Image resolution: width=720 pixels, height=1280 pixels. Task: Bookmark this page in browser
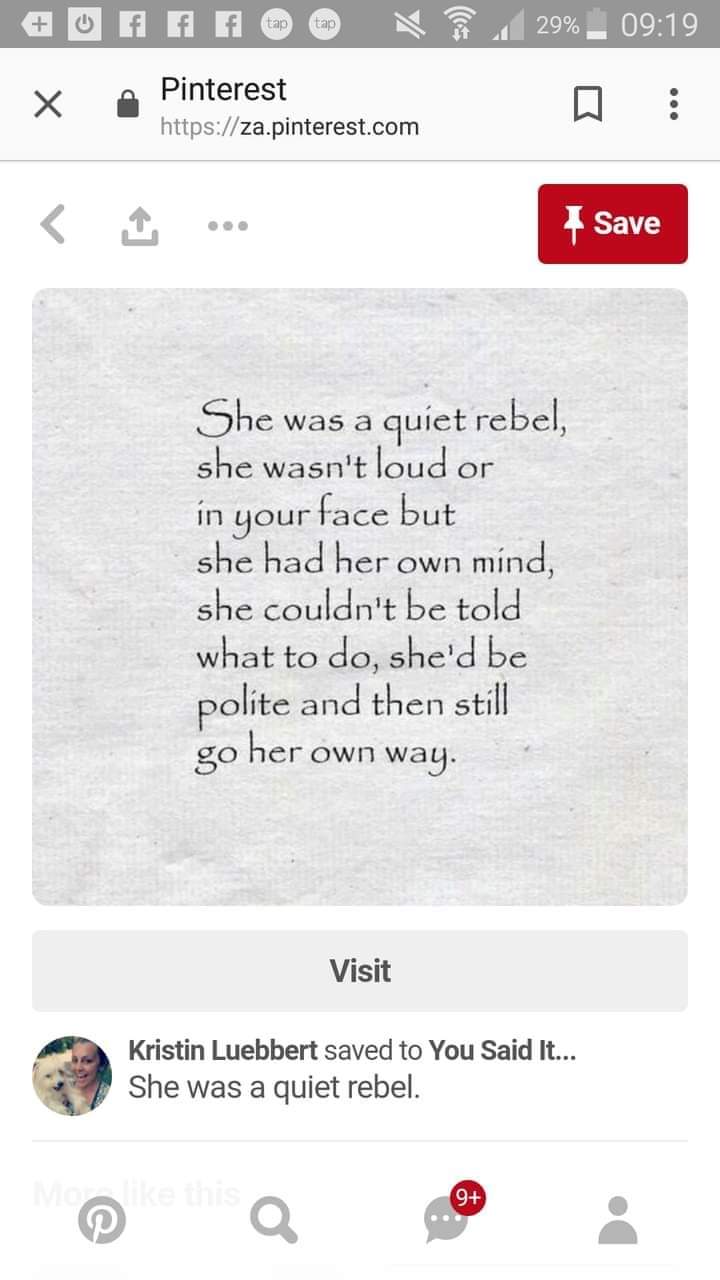point(588,104)
